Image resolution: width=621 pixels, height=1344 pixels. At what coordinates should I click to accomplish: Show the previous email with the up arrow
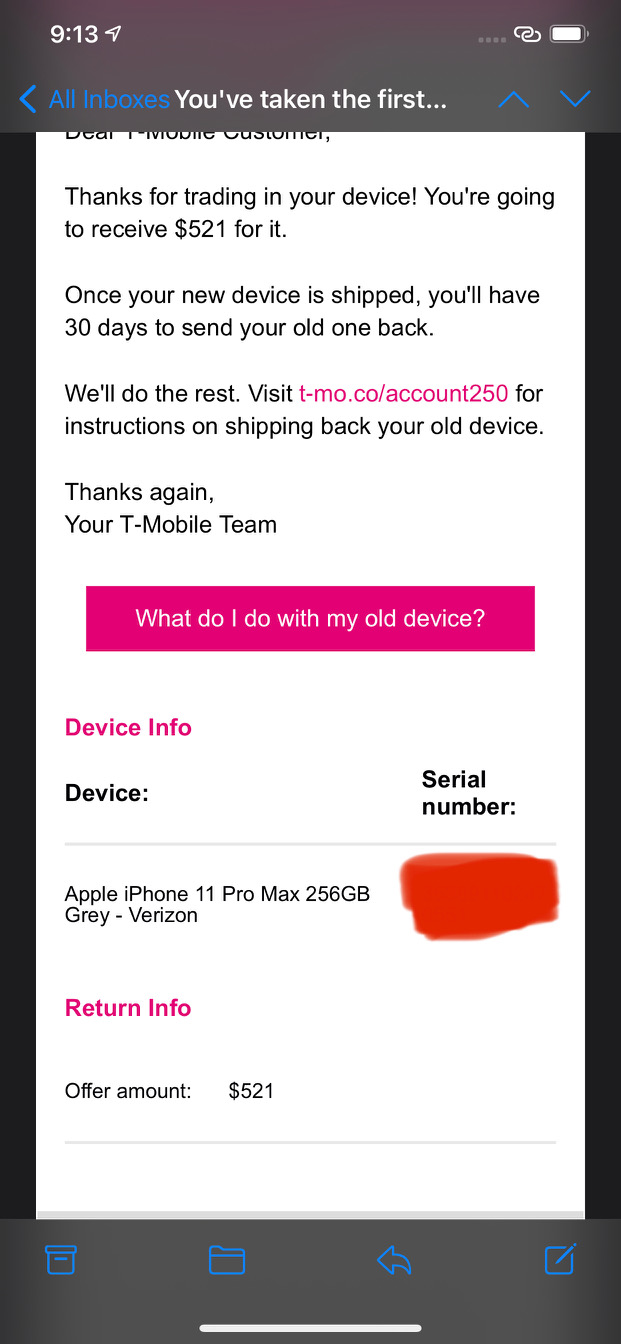click(513, 99)
